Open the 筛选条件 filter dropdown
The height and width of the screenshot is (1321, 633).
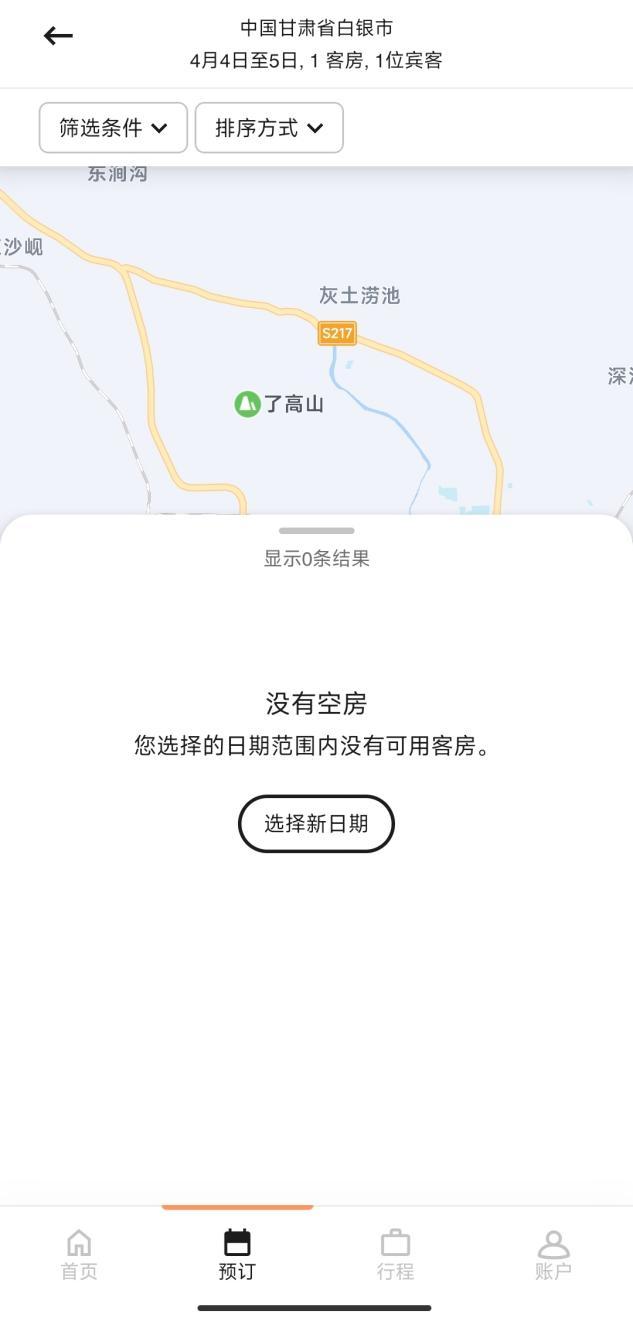coord(113,128)
